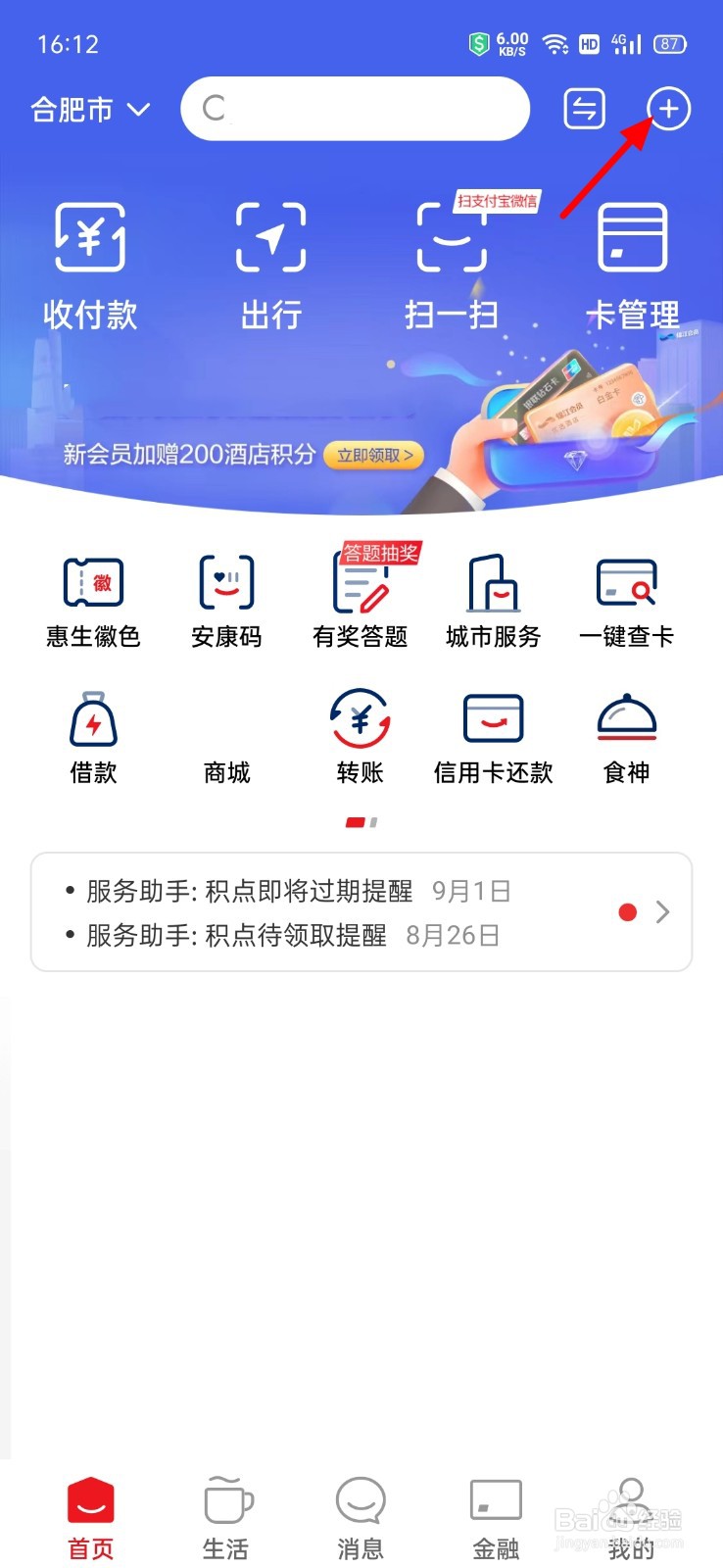Open 卡管理 card management

[x=634, y=260]
